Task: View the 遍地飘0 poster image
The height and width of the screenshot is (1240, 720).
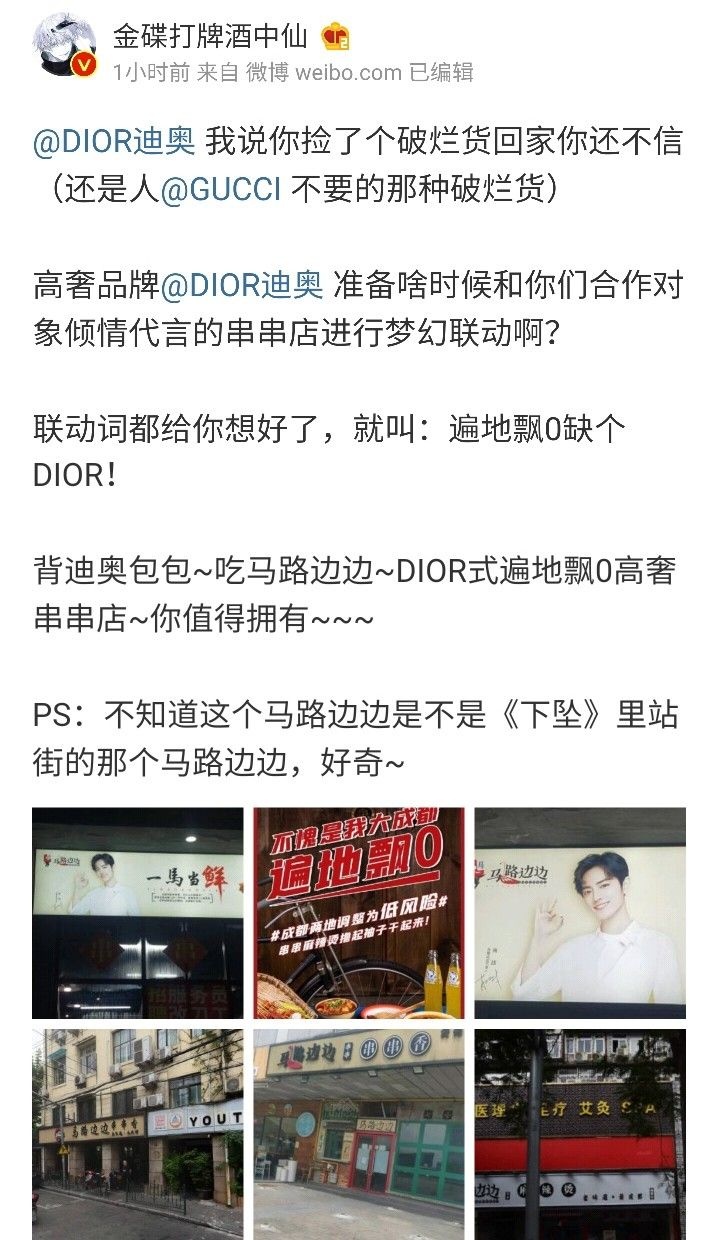Action: [359, 913]
